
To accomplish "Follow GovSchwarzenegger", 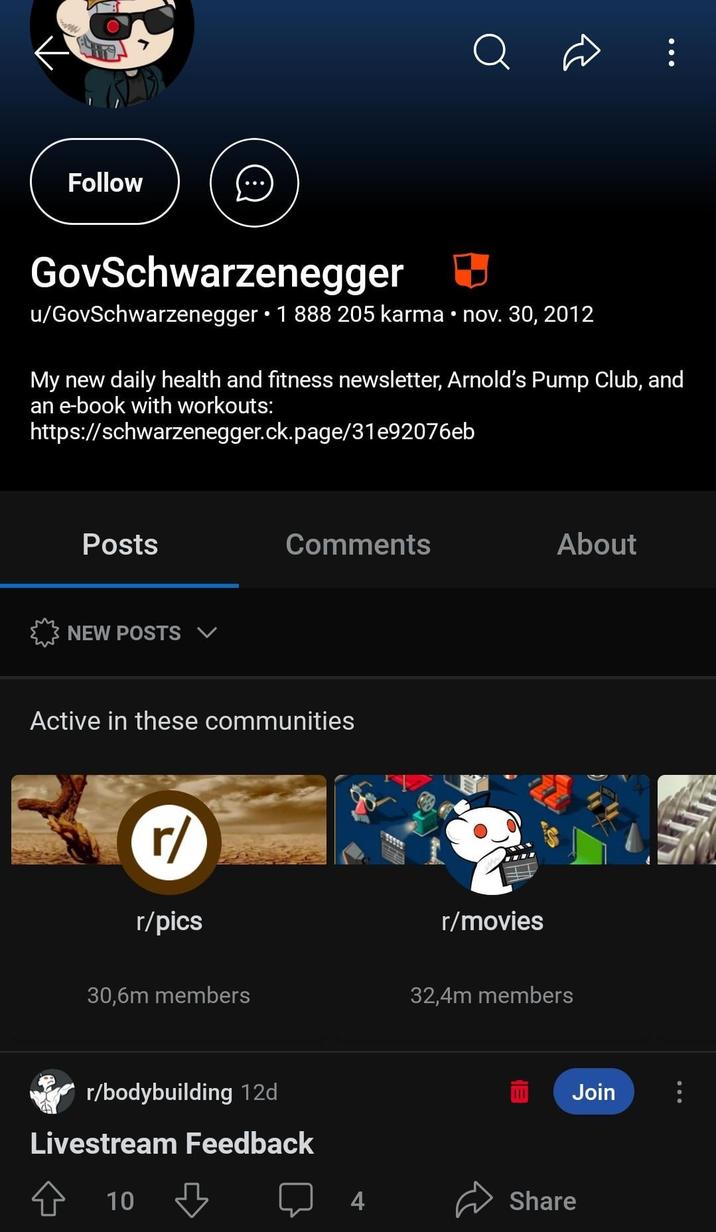I will pyautogui.click(x=105, y=182).
